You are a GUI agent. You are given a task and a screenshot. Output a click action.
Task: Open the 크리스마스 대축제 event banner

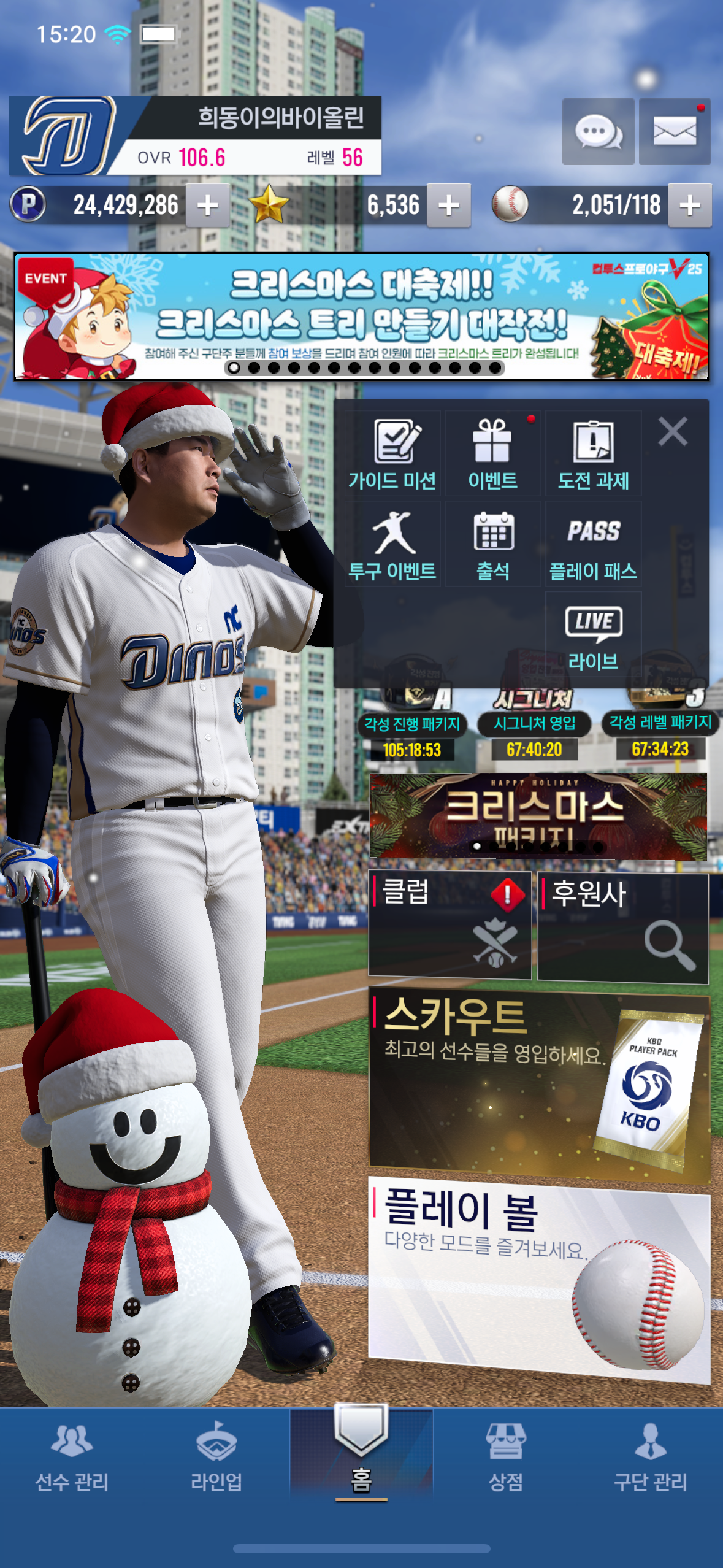(x=361, y=316)
